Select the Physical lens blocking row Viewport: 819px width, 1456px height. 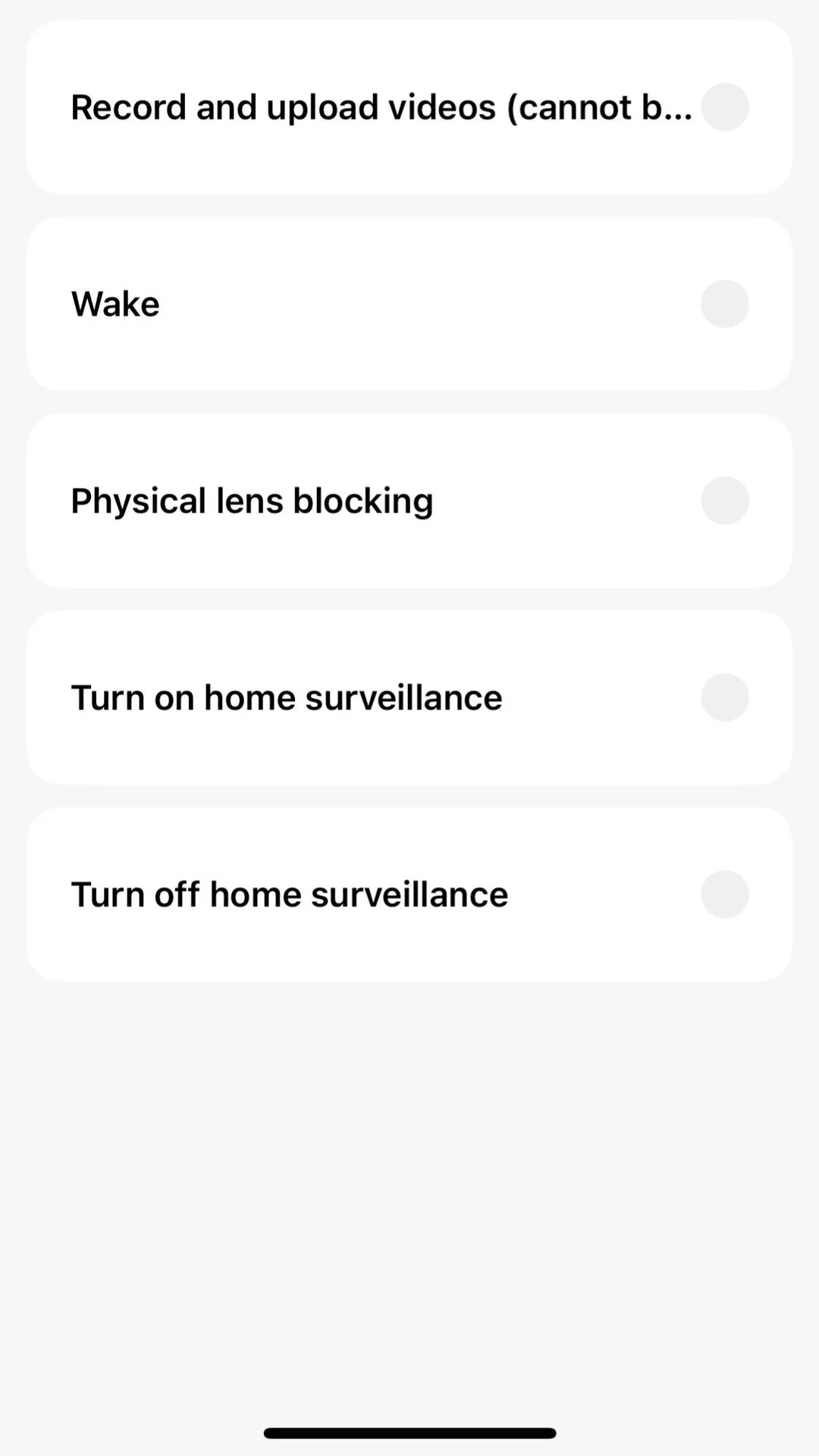(x=409, y=500)
